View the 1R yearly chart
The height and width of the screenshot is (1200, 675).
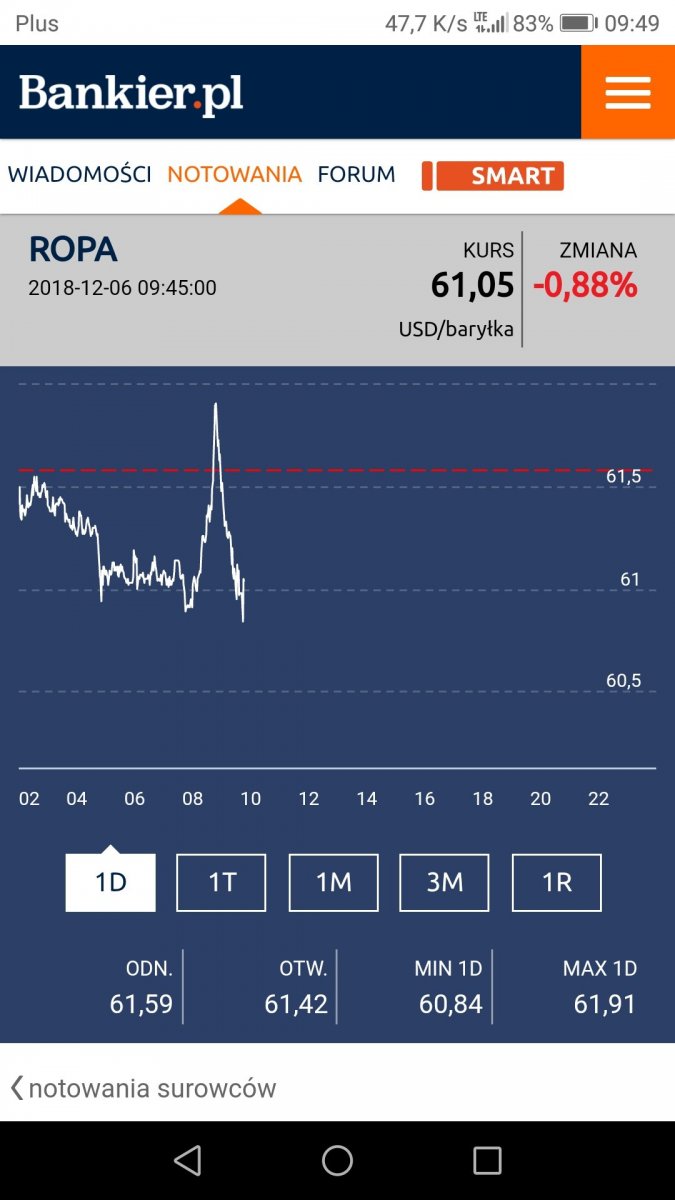point(556,882)
